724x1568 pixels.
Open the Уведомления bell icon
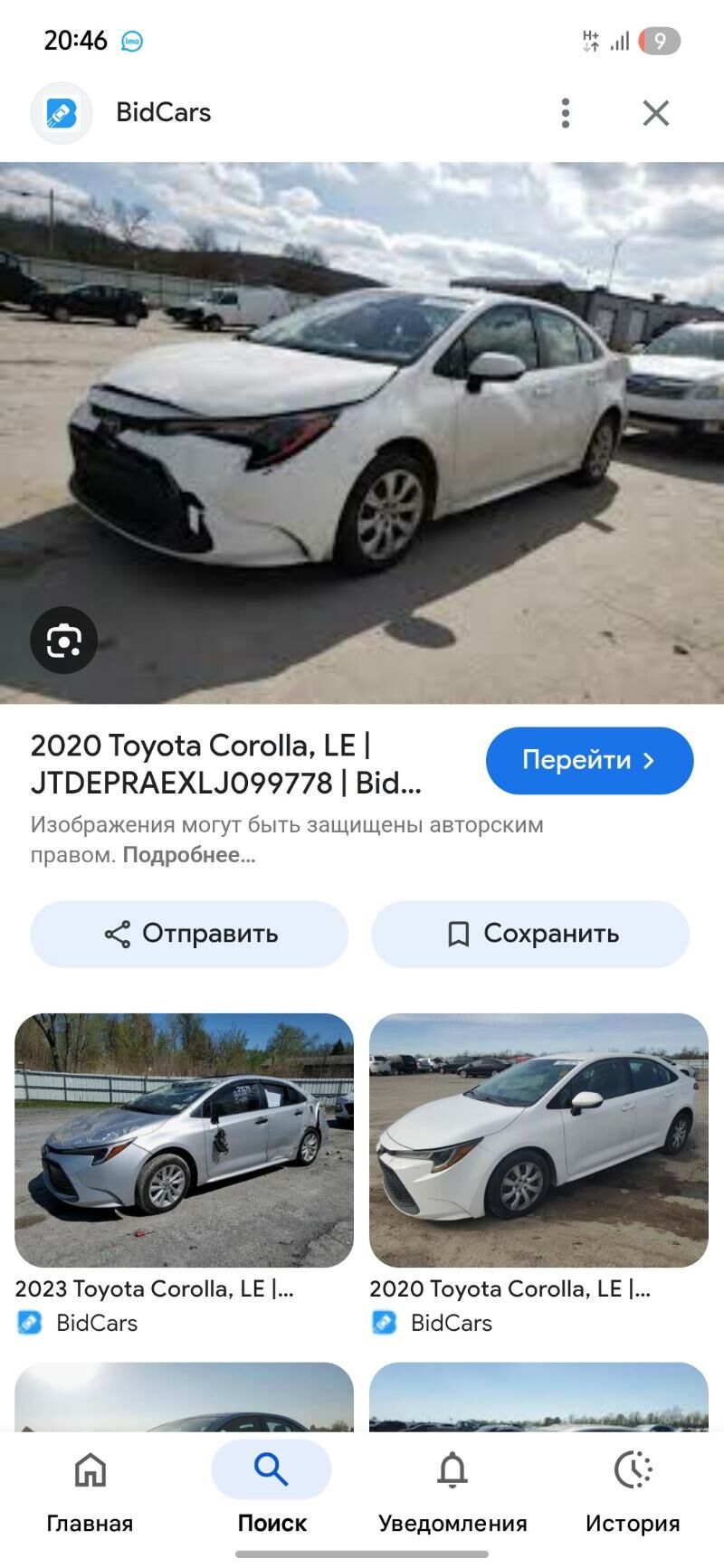pyautogui.click(x=452, y=1471)
